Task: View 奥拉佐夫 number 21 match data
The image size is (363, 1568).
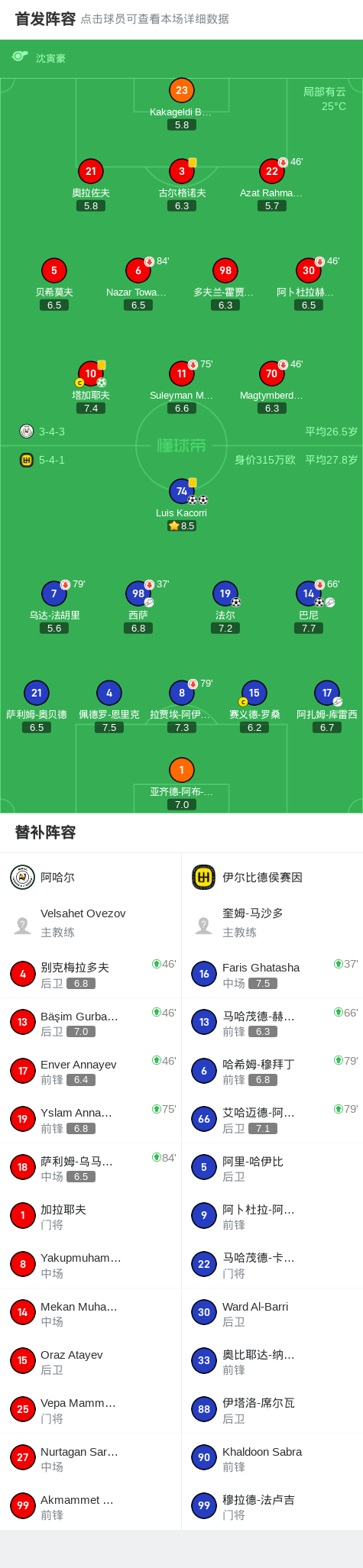Action: (91, 184)
